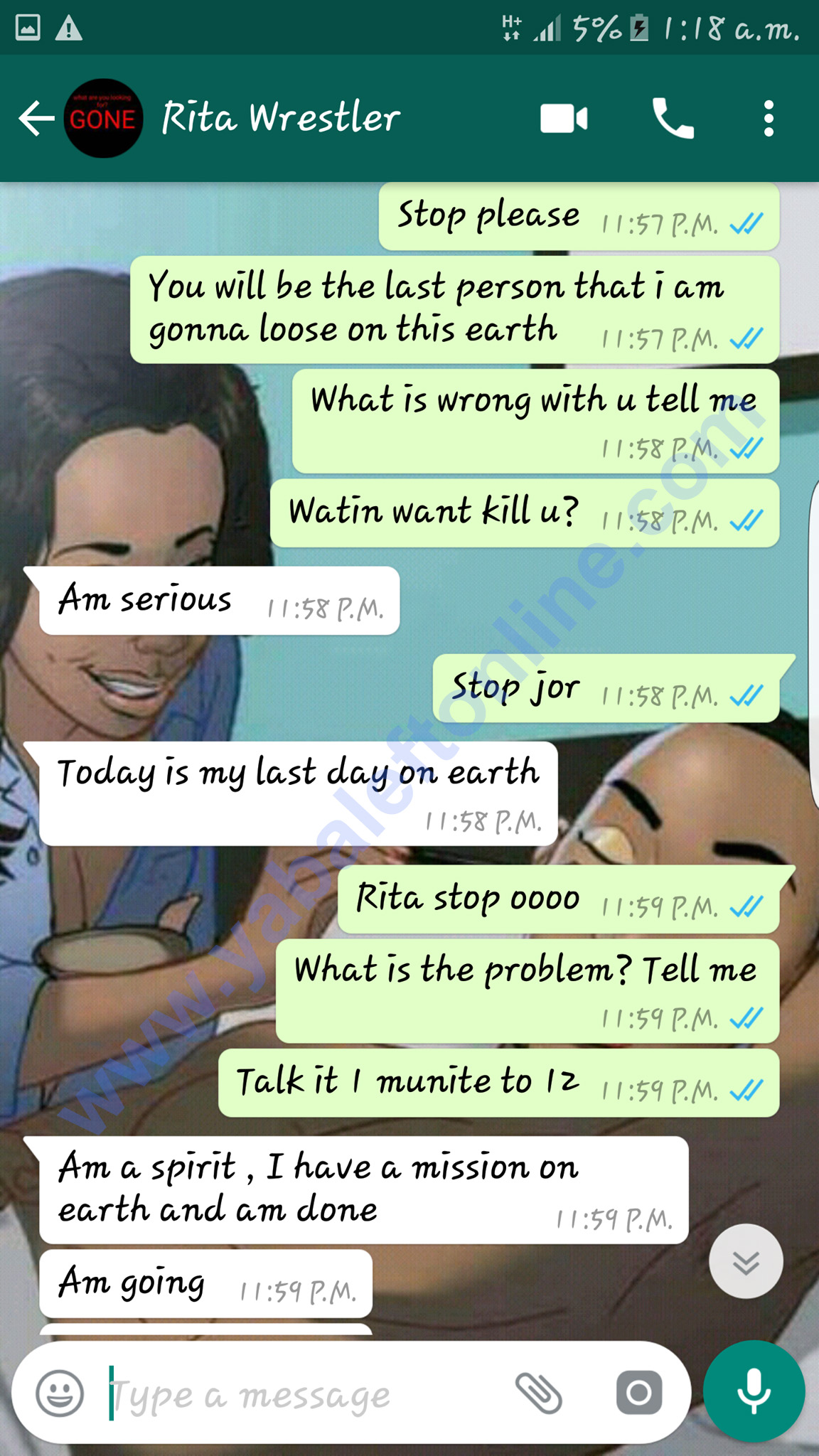
Task: Open the camera from the message bar
Action: click(x=638, y=1393)
